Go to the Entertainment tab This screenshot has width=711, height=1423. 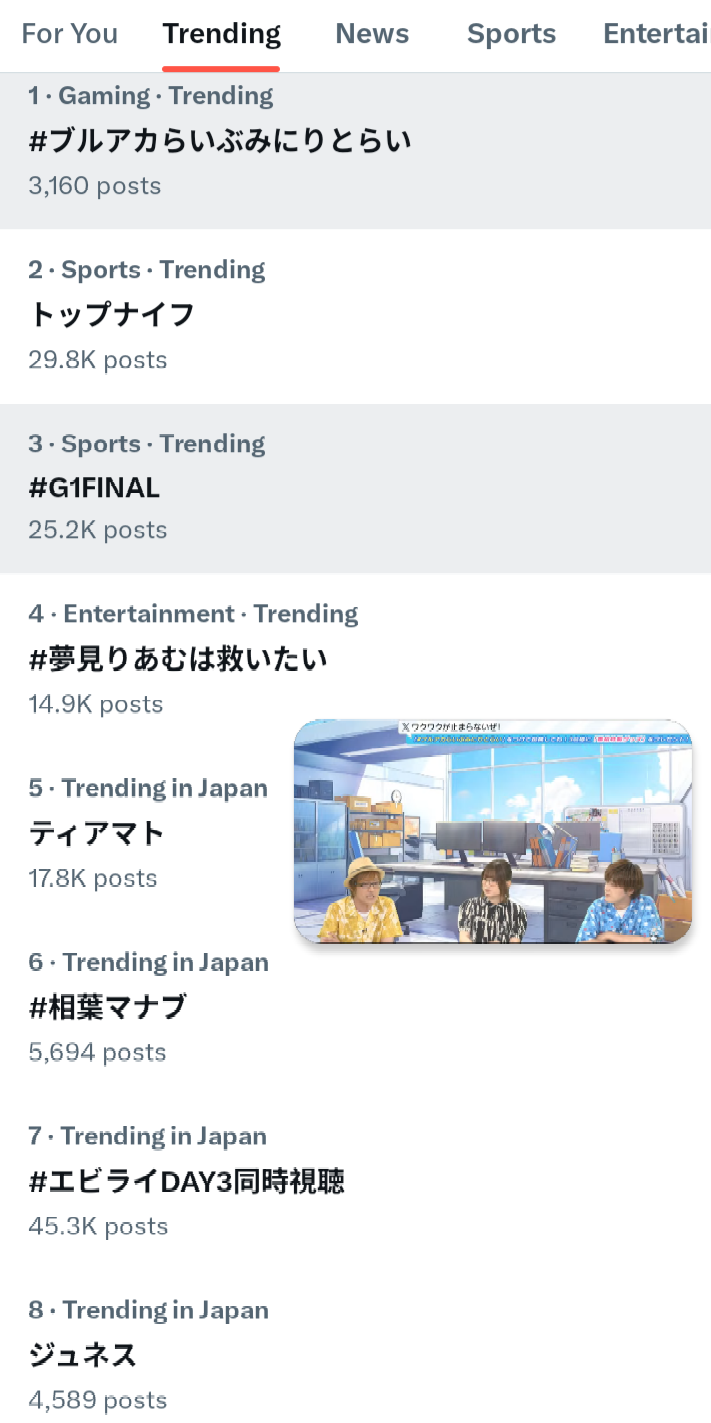coord(655,34)
